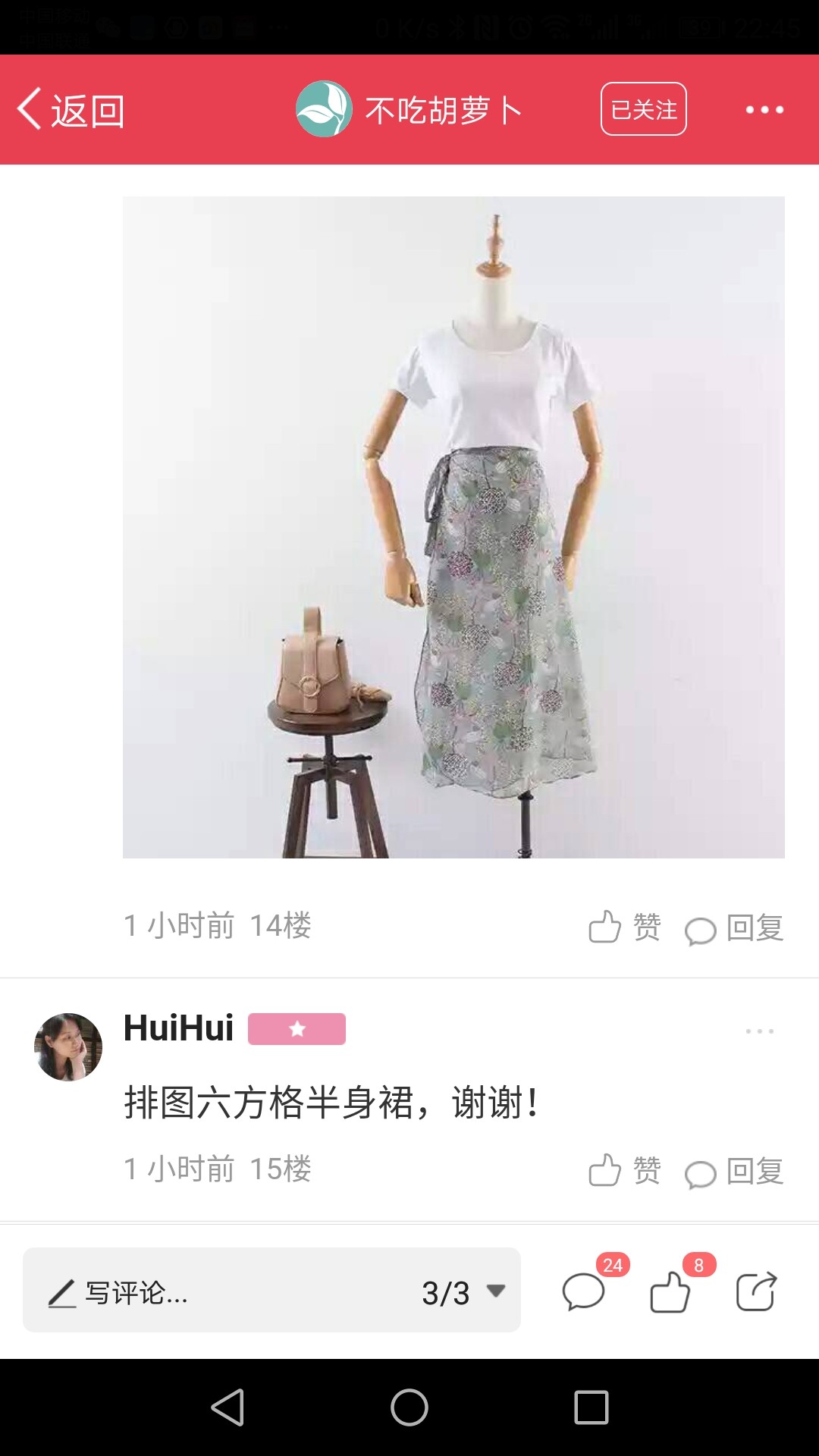Like the 14楼 comment
819x1456 pixels.
625,927
